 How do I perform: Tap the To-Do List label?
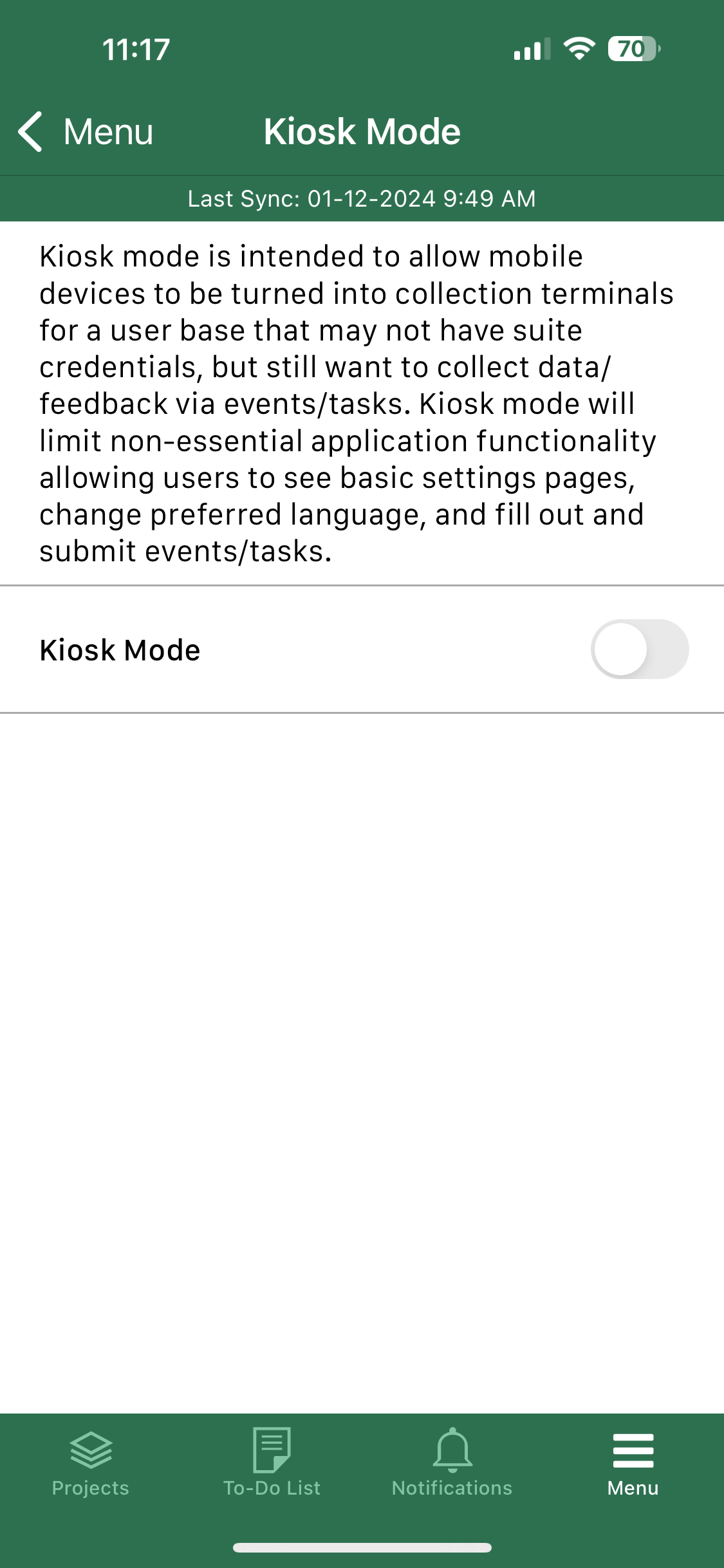[x=272, y=1488]
